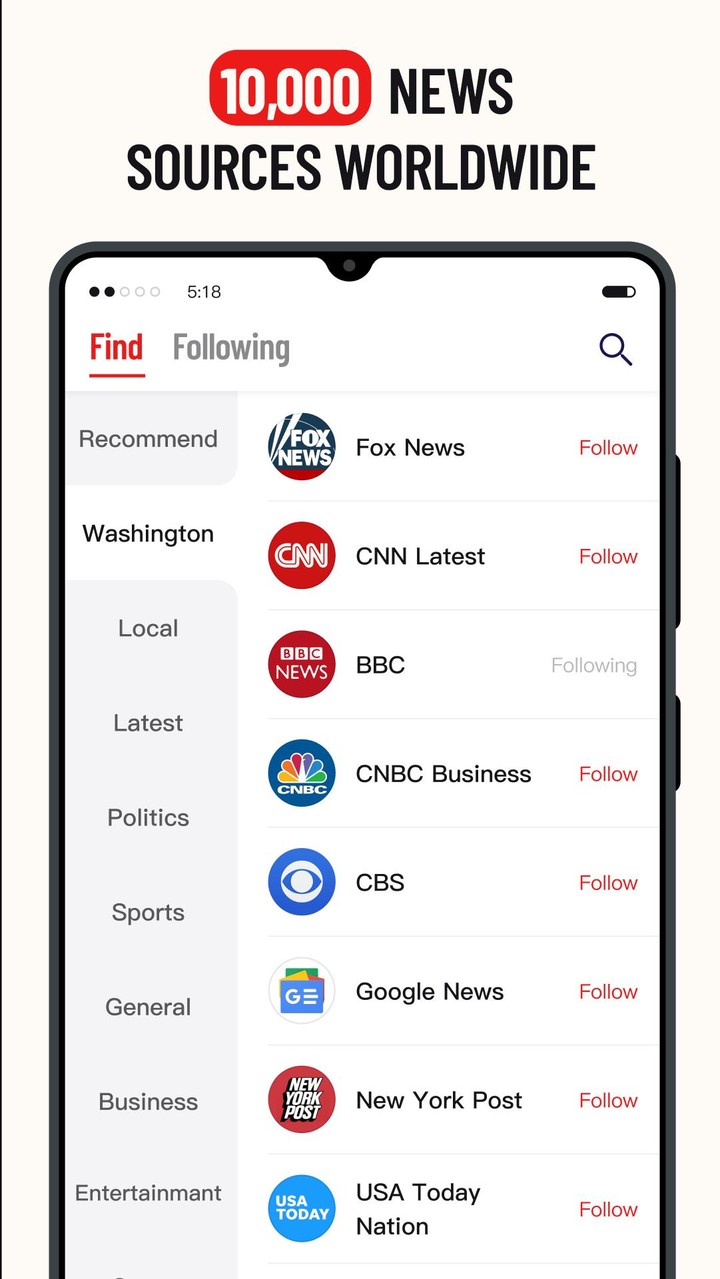The height and width of the screenshot is (1279, 720).
Task: Click Follow next to CBS
Action: point(608,882)
